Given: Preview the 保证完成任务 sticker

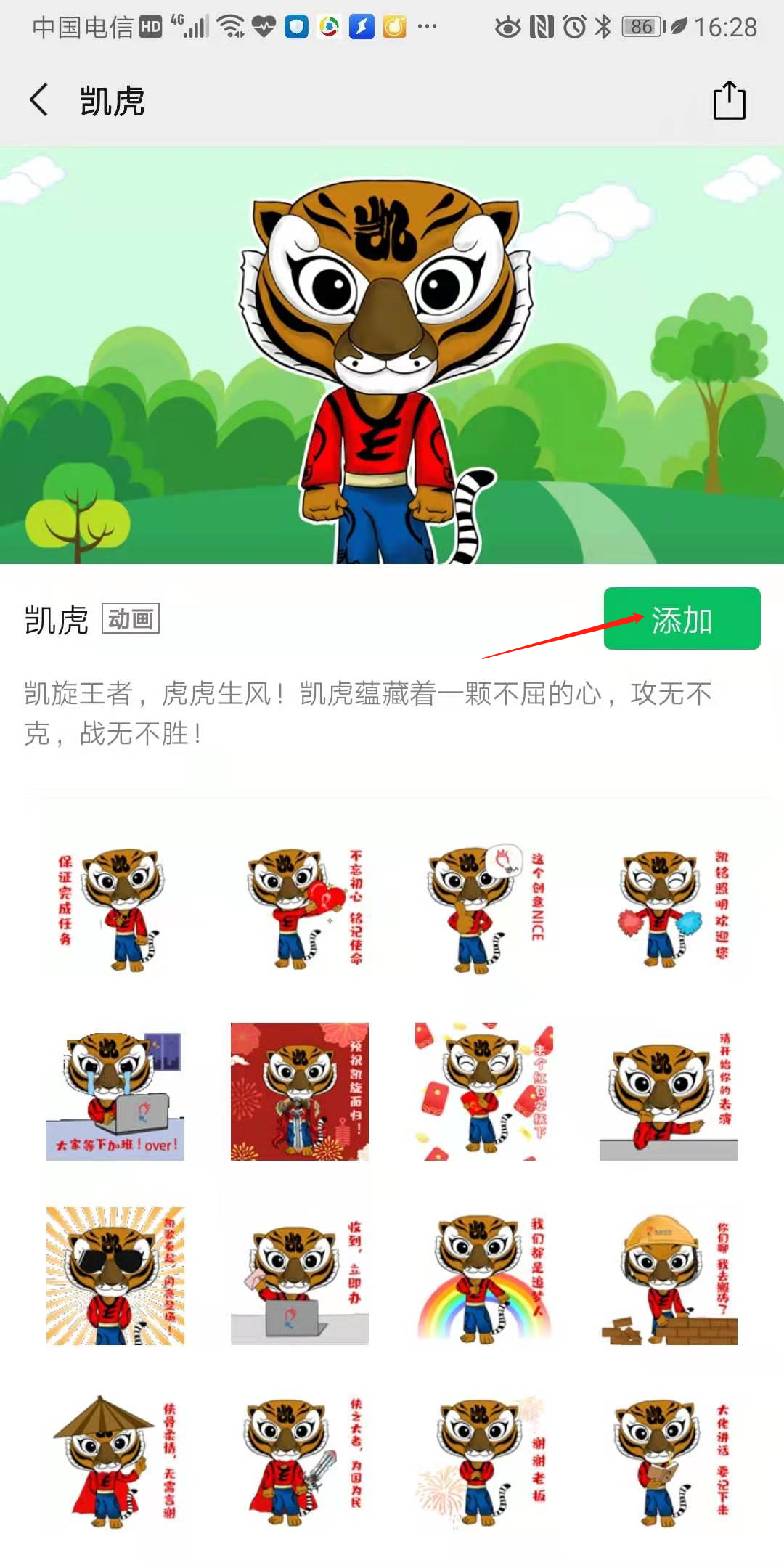Looking at the screenshot, I should (x=115, y=907).
